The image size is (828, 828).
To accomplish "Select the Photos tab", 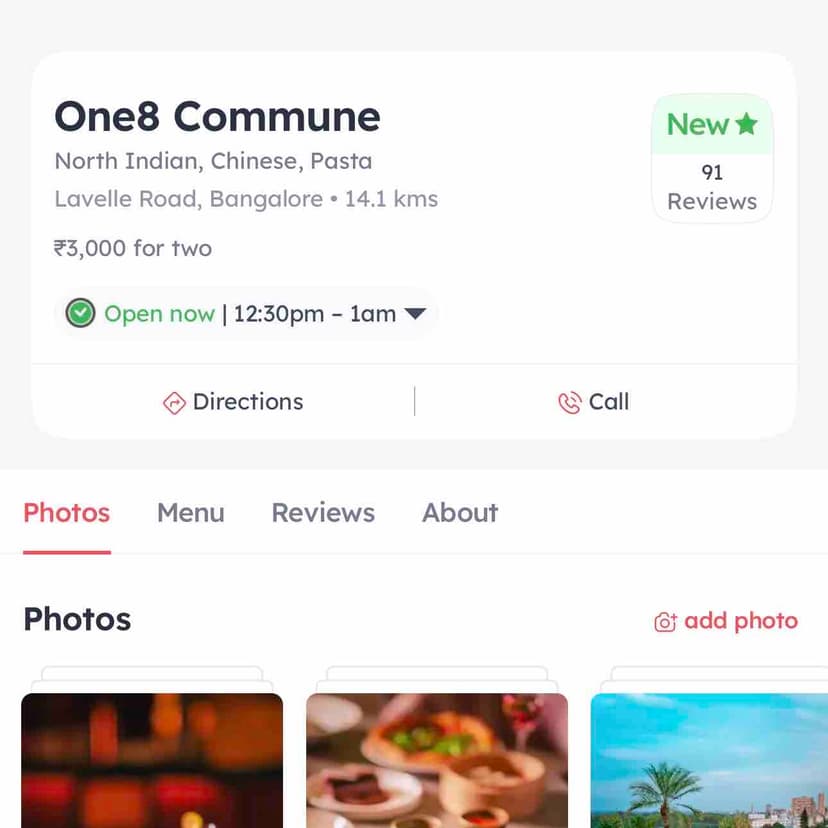I will (x=67, y=513).
